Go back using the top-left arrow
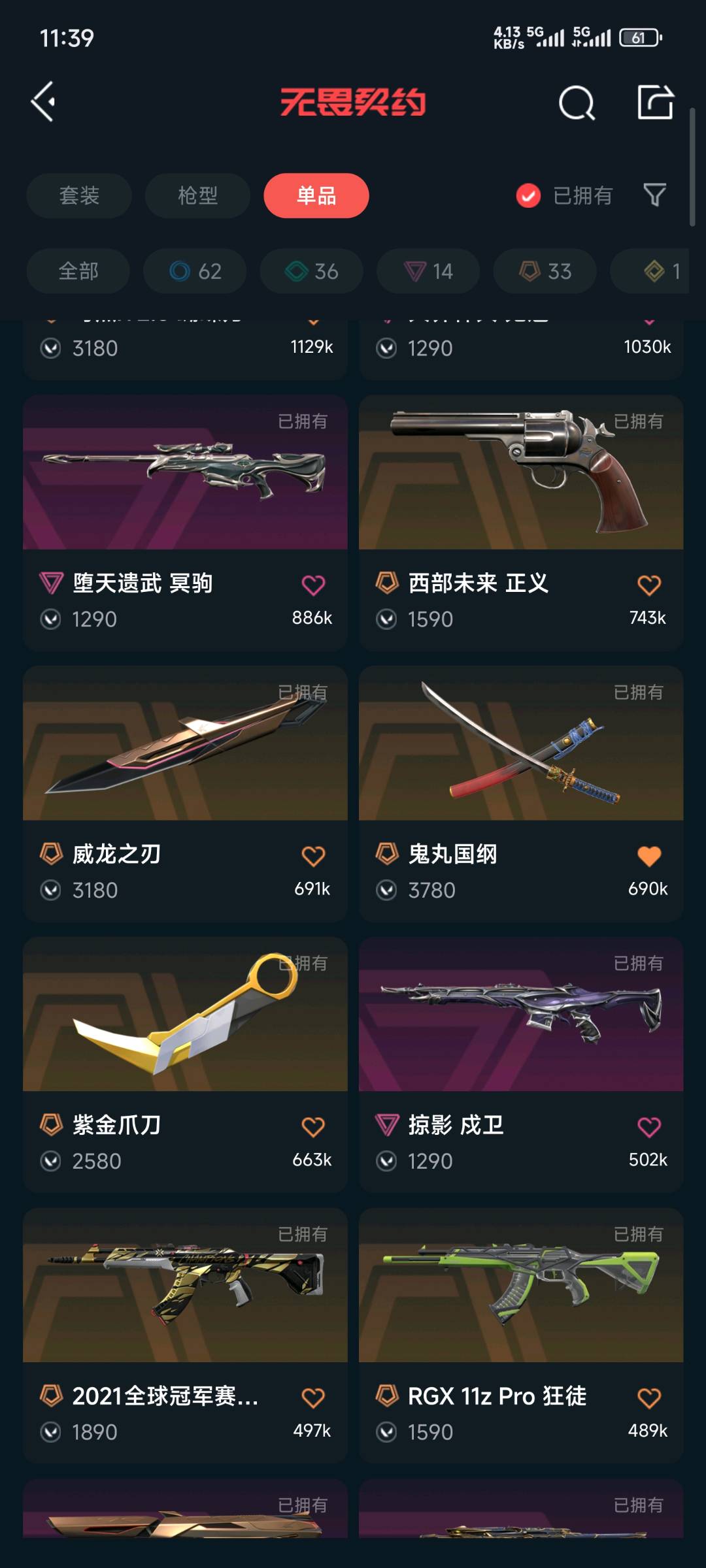This screenshot has height=1568, width=706. tap(44, 102)
